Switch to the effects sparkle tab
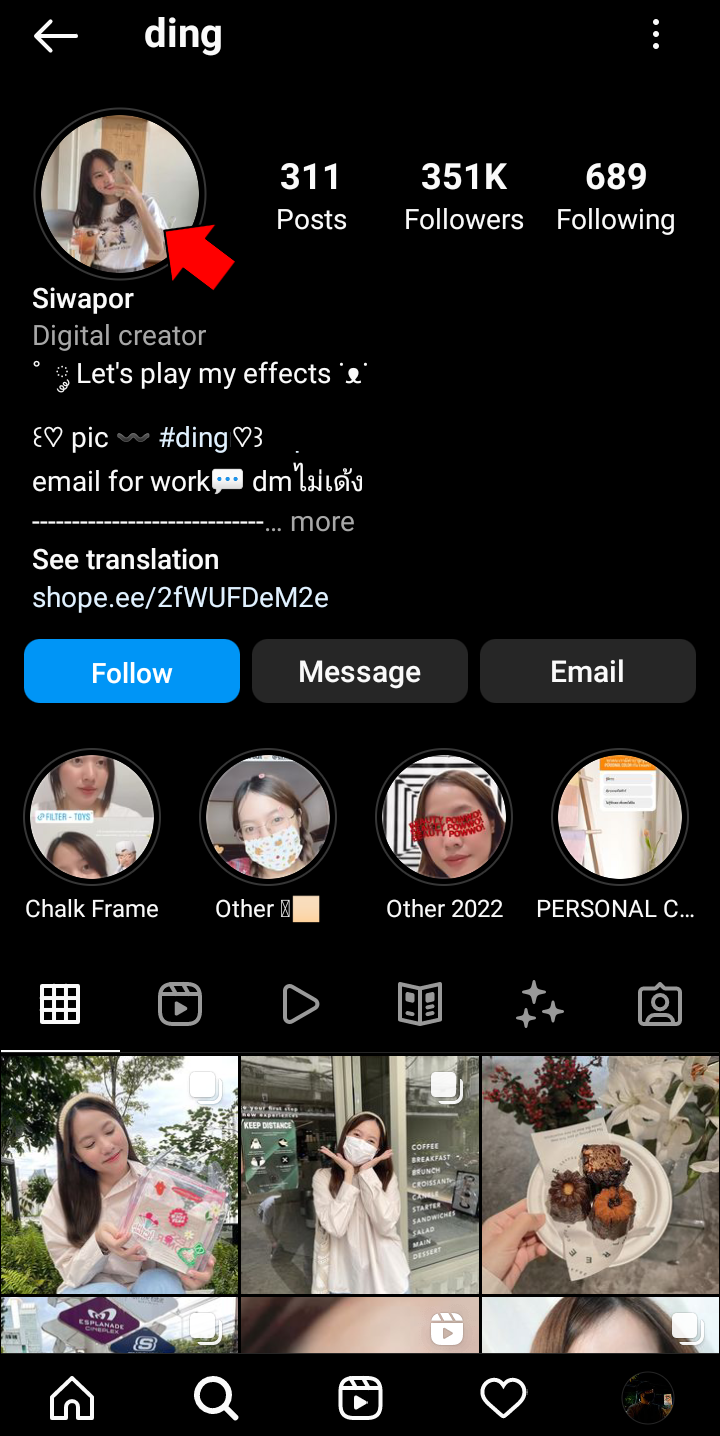Screen dimensions: 720x1436 540,1004
